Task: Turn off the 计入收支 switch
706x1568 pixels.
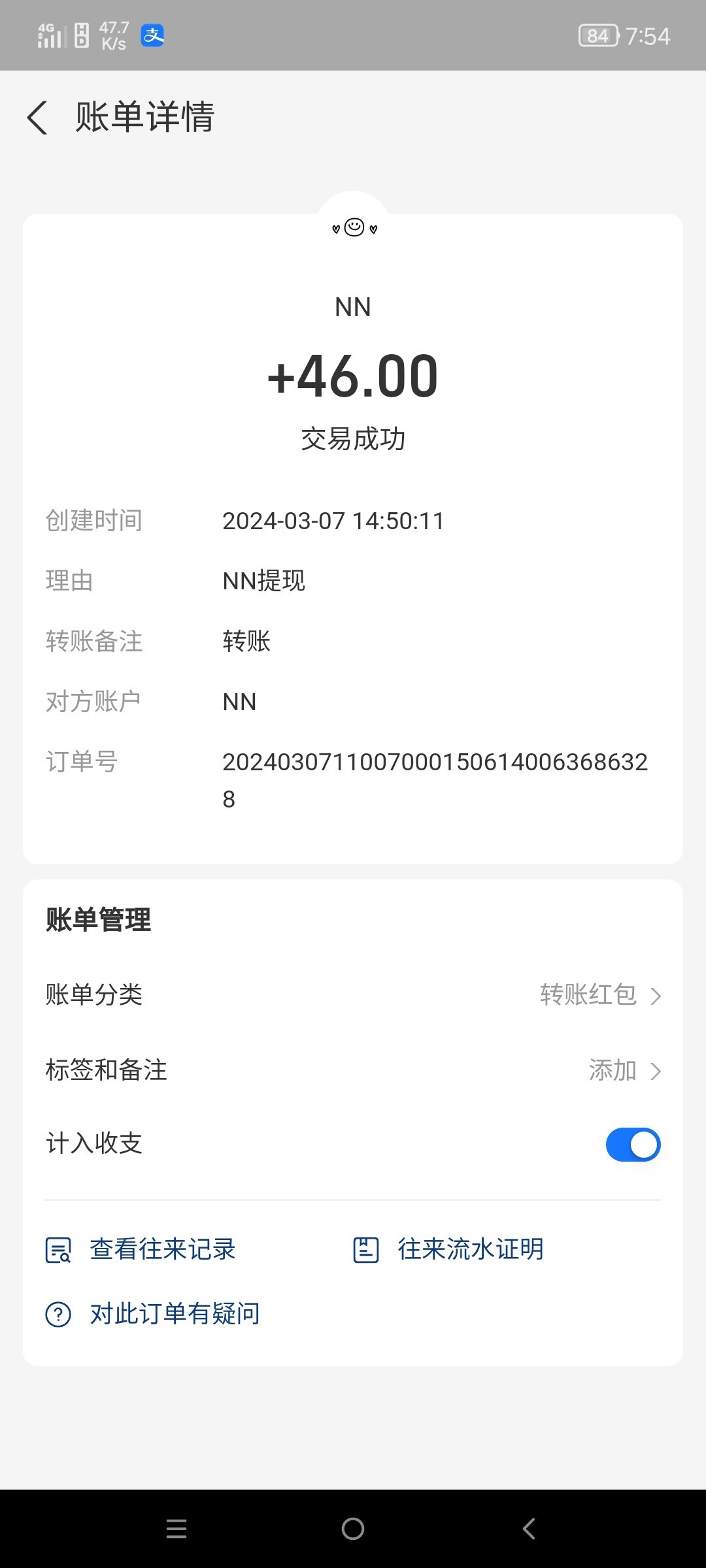Action: [633, 1145]
